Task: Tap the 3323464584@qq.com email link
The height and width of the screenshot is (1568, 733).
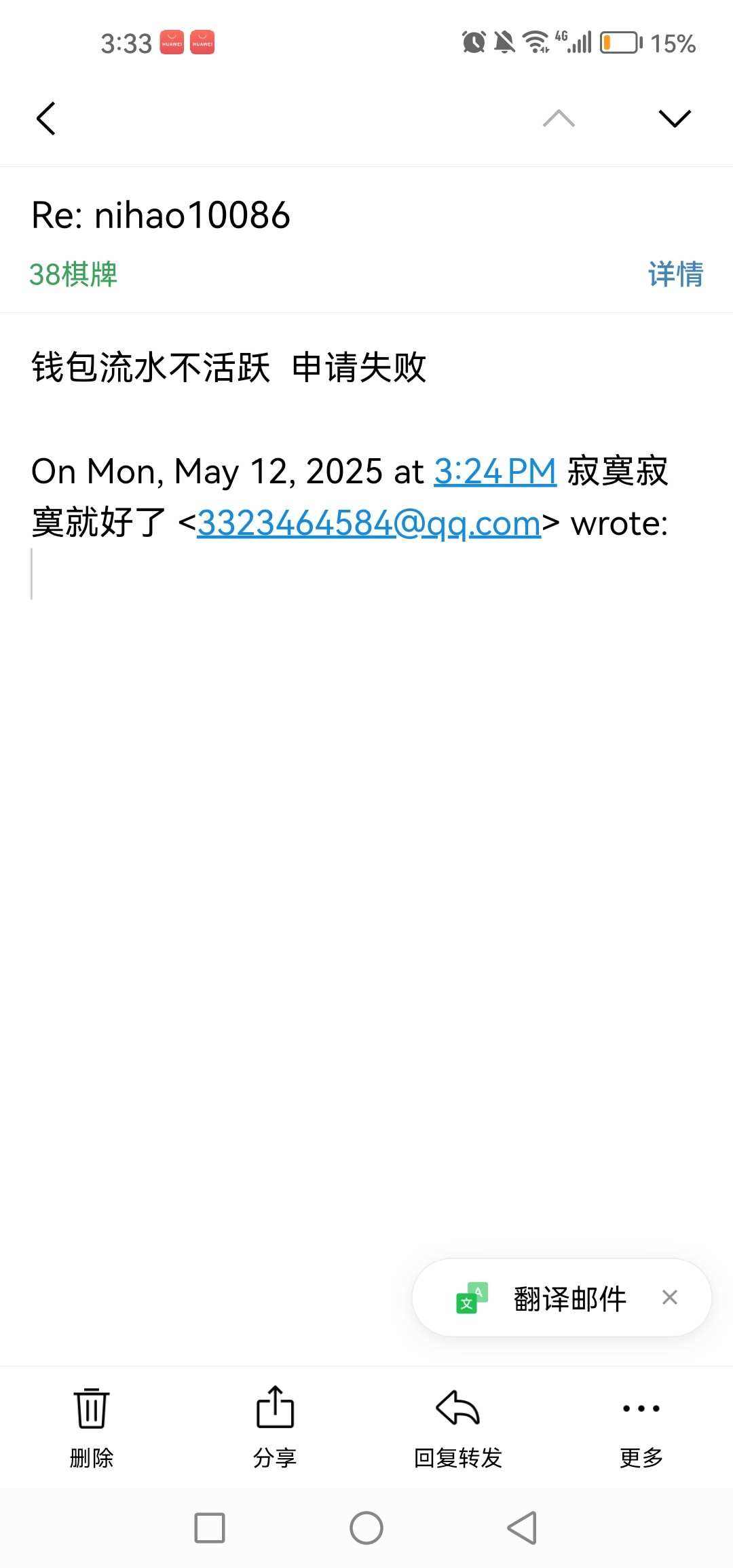Action: click(x=369, y=523)
